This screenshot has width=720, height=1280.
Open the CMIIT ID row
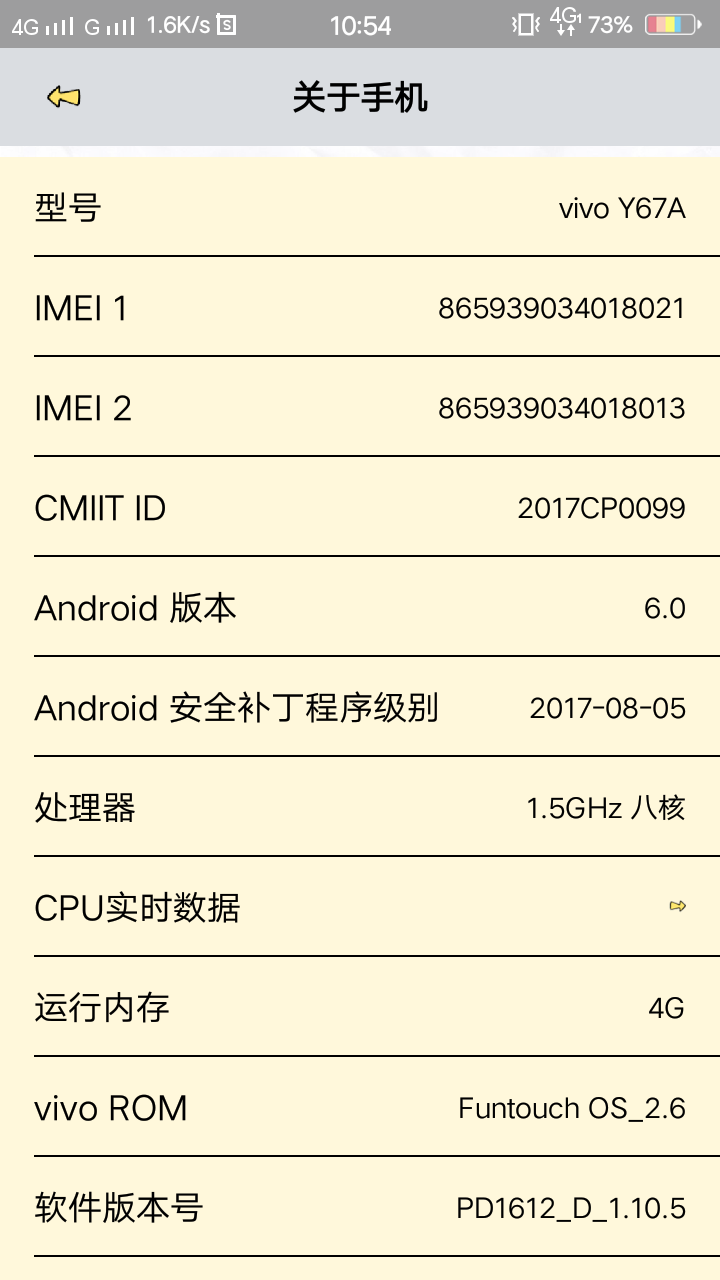coord(360,508)
